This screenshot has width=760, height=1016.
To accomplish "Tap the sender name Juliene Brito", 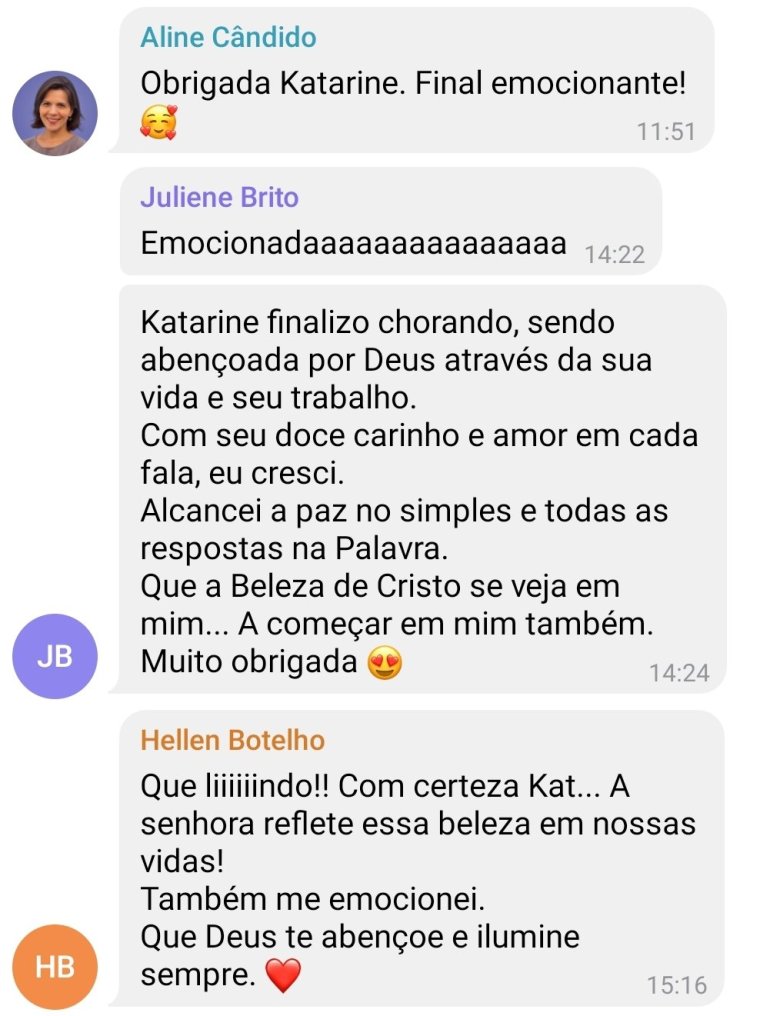I will pyautogui.click(x=219, y=197).
